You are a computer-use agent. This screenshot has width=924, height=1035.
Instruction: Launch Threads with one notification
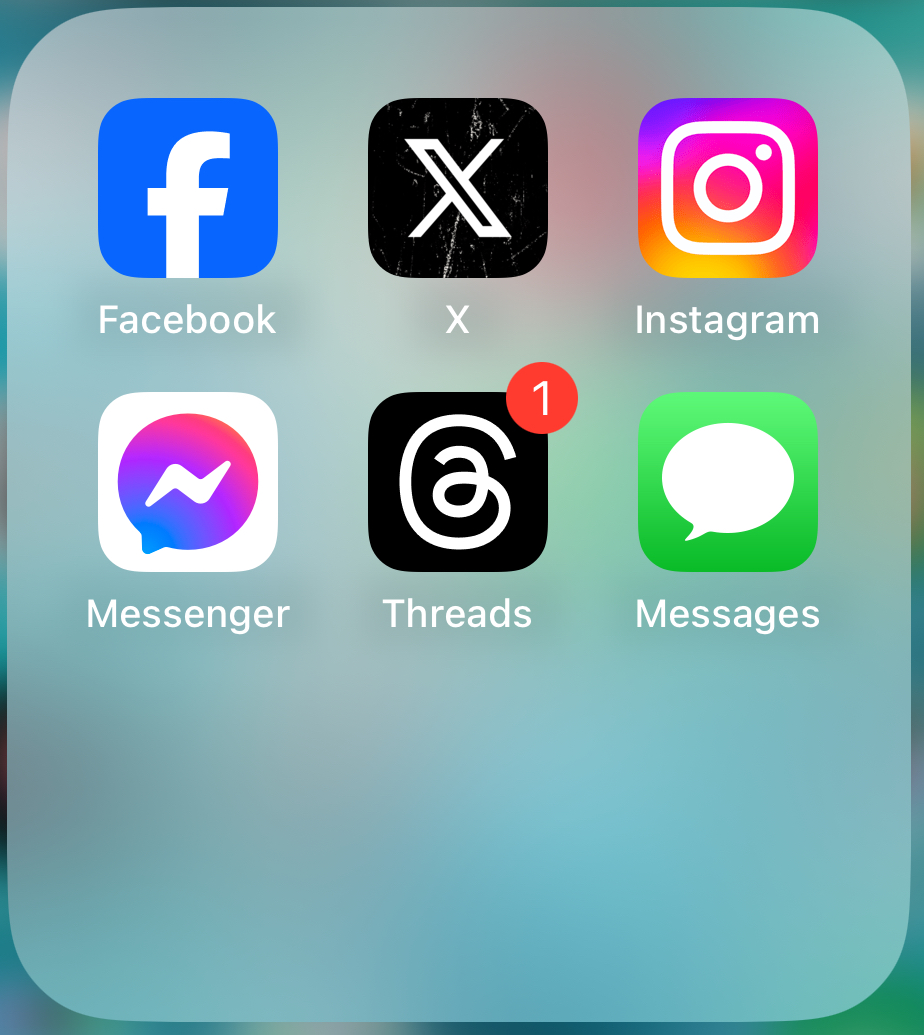[457, 482]
